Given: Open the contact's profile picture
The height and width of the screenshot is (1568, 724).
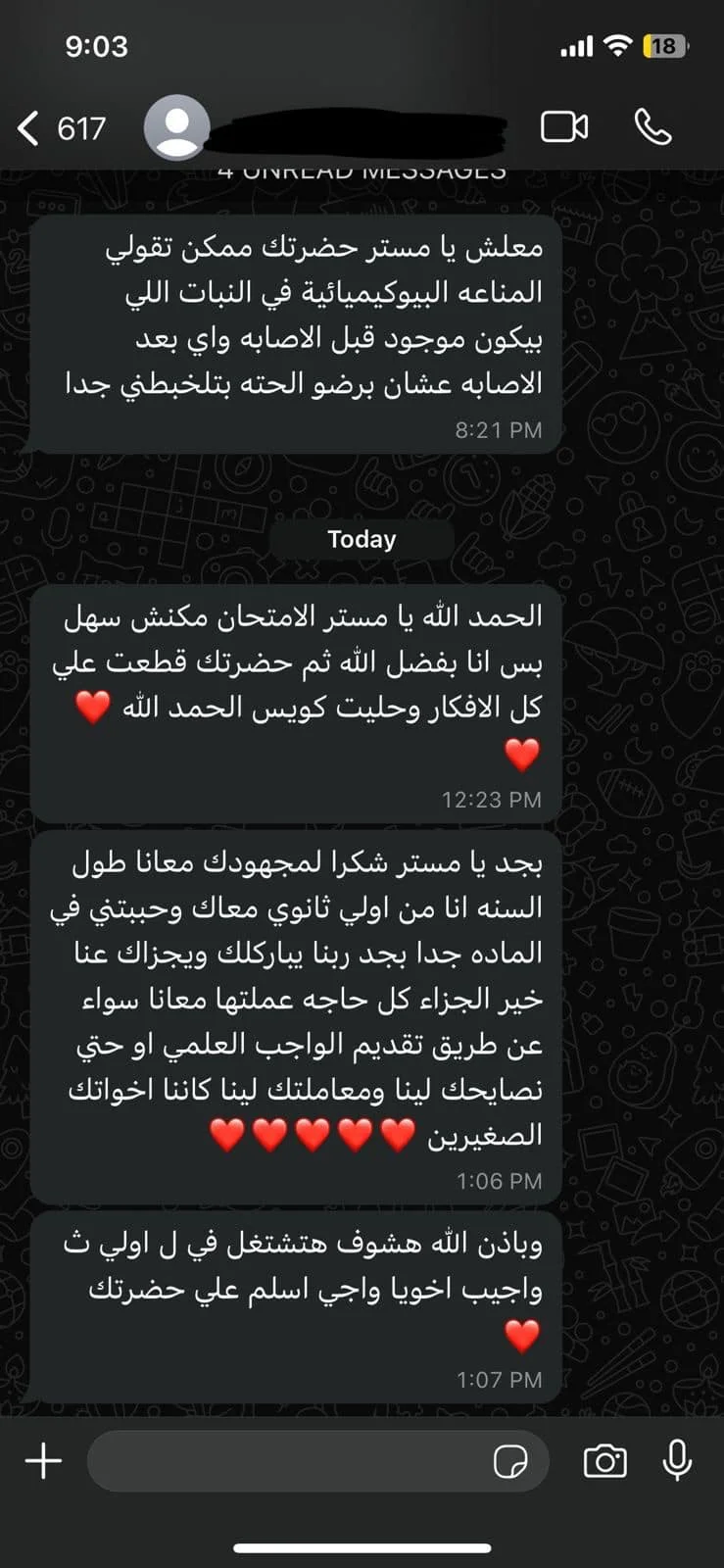Looking at the screenshot, I should click(x=176, y=127).
